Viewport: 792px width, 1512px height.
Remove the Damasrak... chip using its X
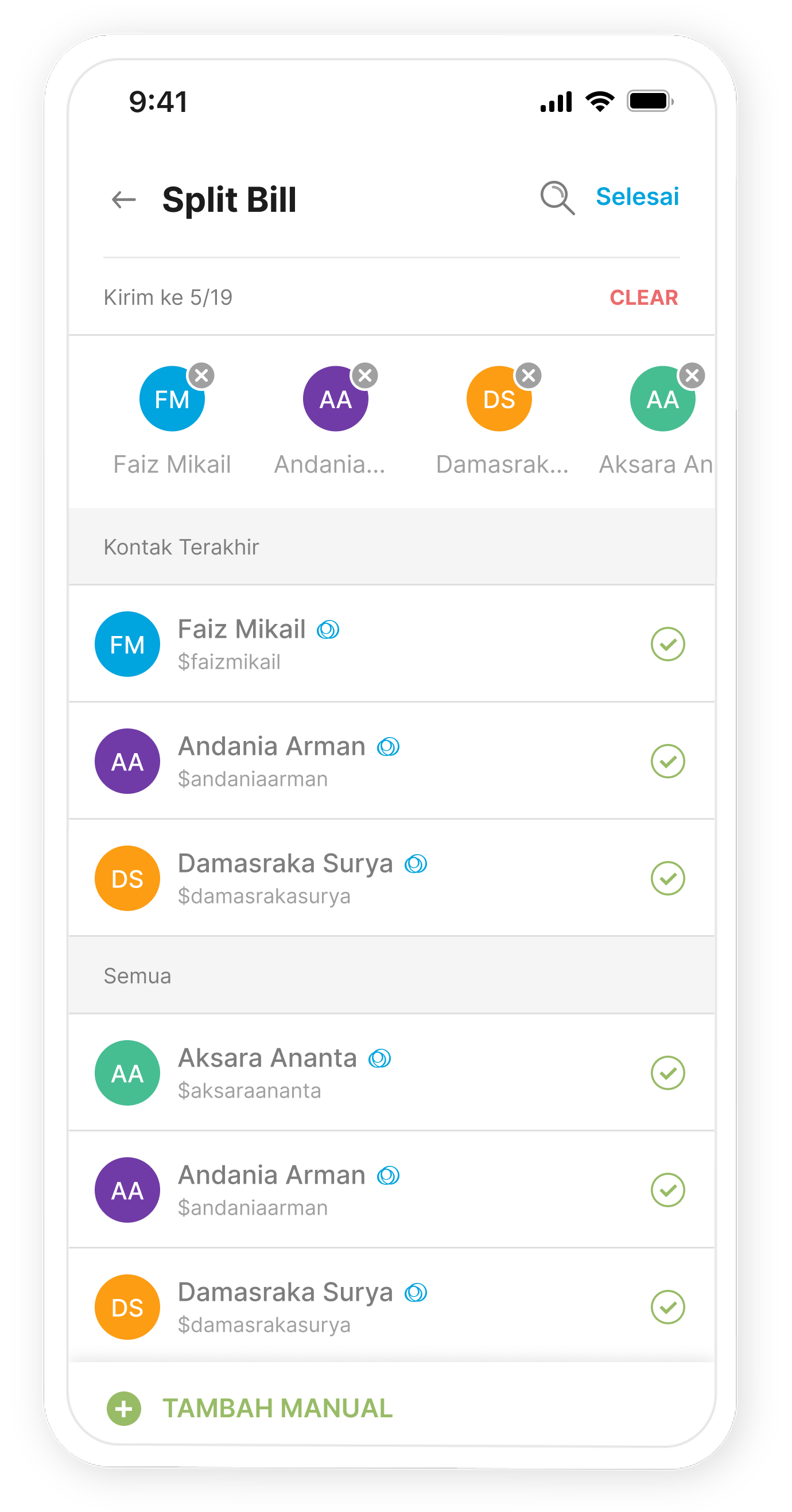(529, 375)
